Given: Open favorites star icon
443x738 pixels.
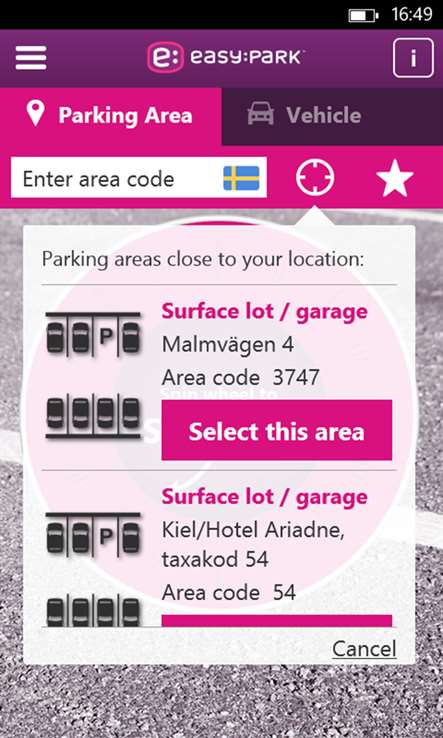Looking at the screenshot, I should pos(395,177).
